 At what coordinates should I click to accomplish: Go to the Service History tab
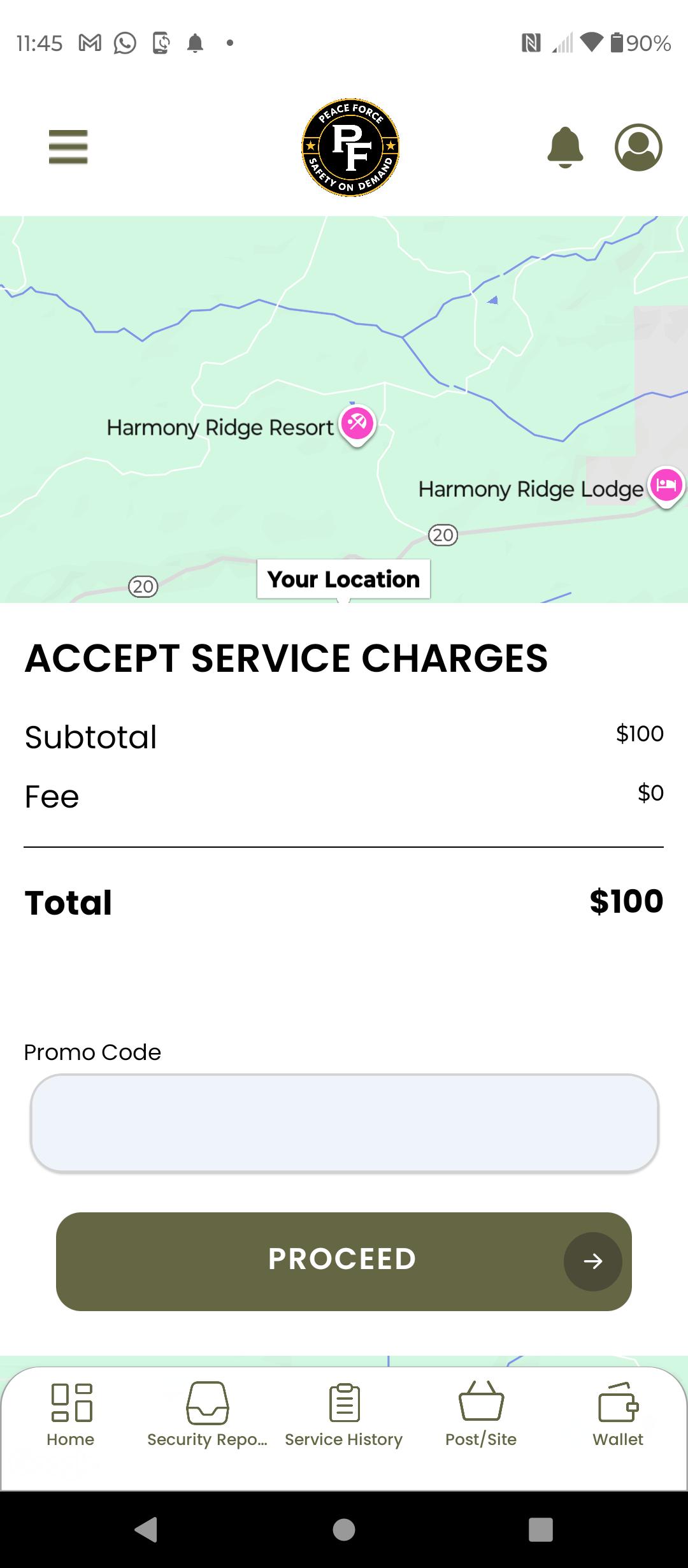click(344, 1414)
